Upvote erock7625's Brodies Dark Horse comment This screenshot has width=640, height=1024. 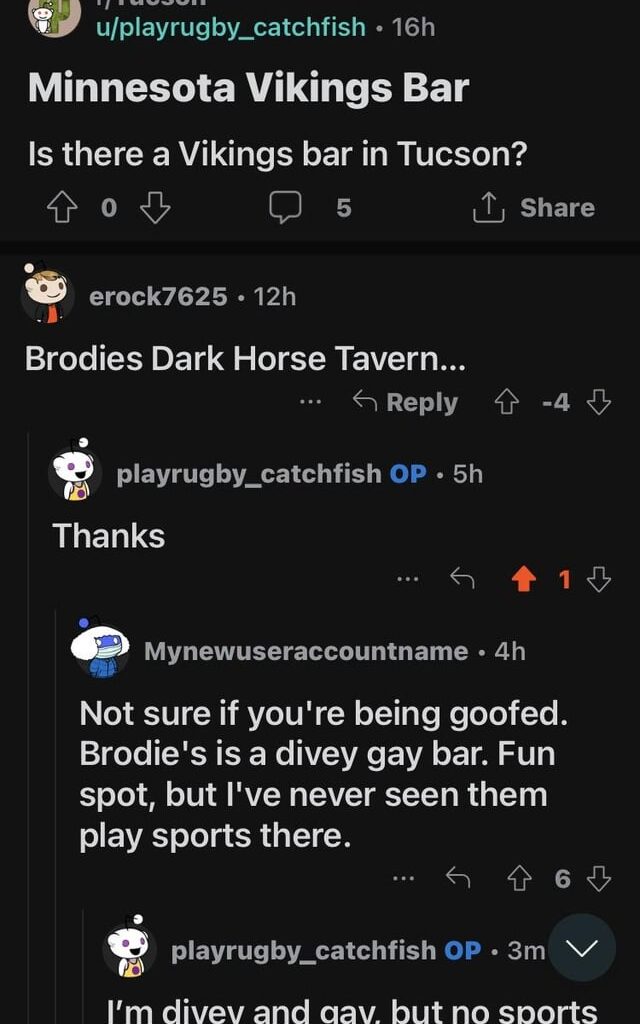coord(507,402)
